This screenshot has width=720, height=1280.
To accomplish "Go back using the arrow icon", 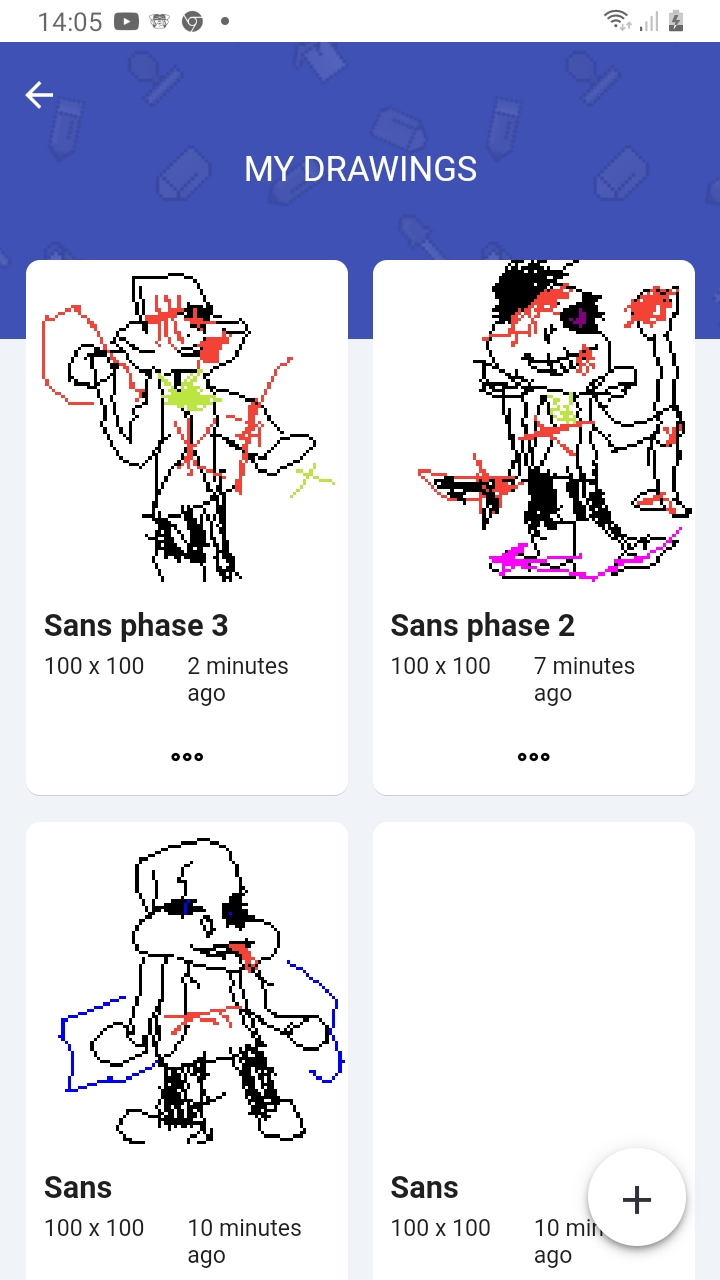I will pos(39,95).
